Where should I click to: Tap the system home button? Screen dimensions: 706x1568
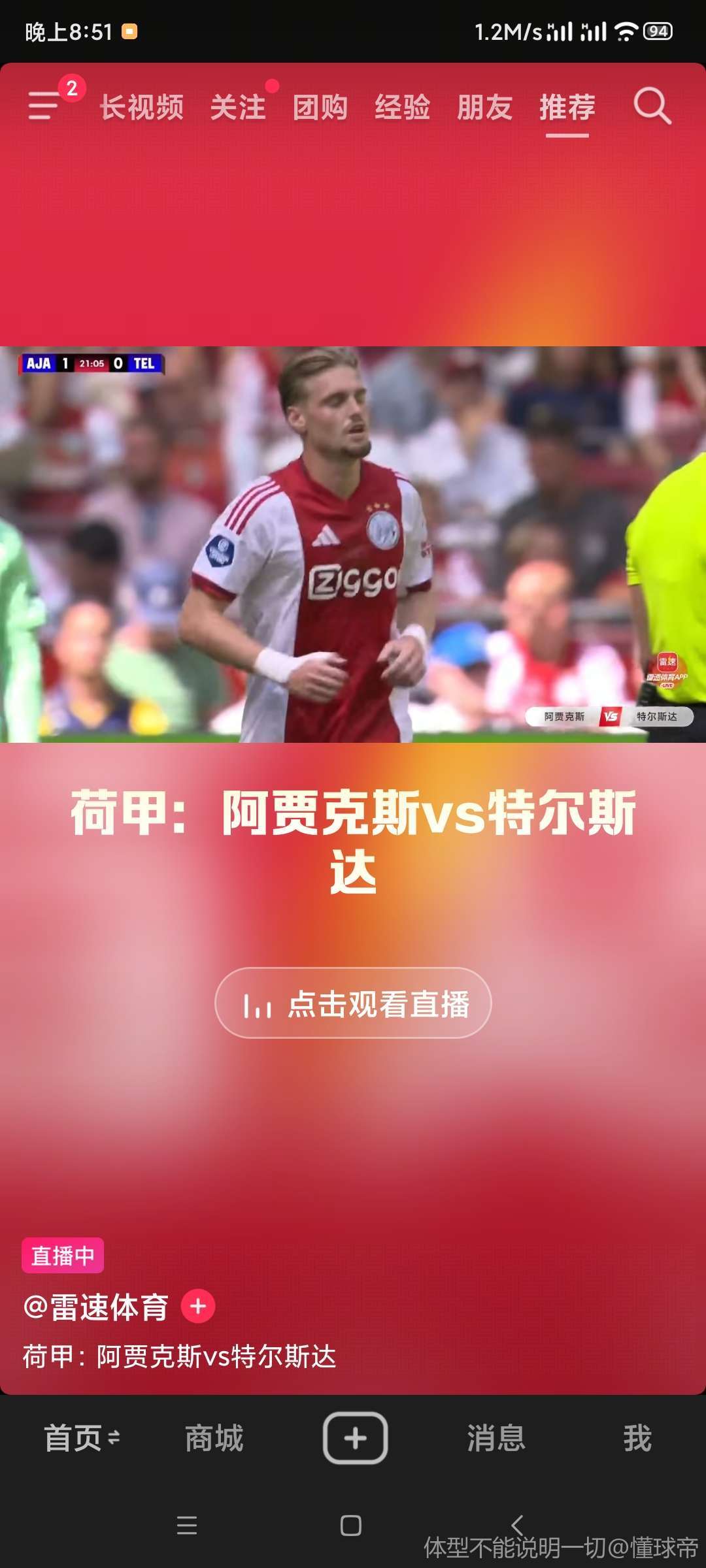tap(351, 1526)
